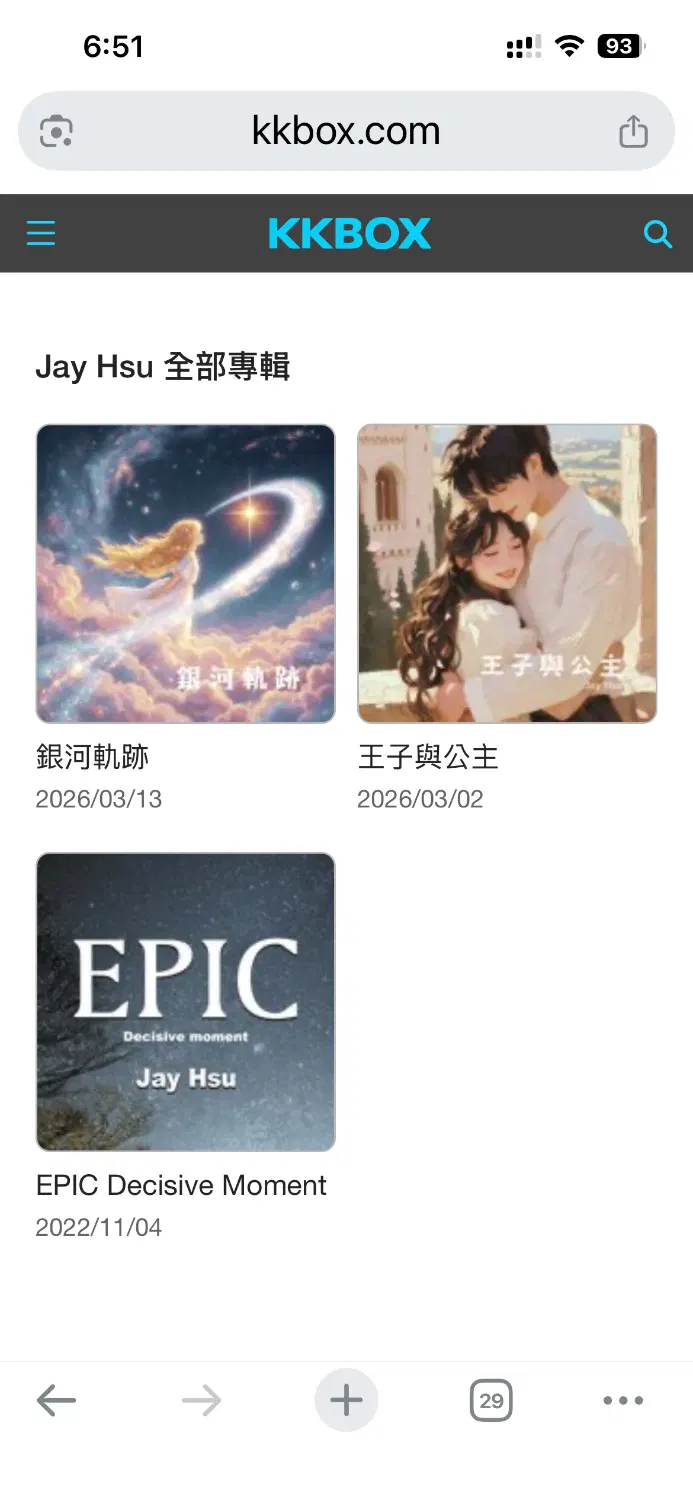Open the KKBOX hamburger menu
The image size is (693, 1500).
point(41,234)
